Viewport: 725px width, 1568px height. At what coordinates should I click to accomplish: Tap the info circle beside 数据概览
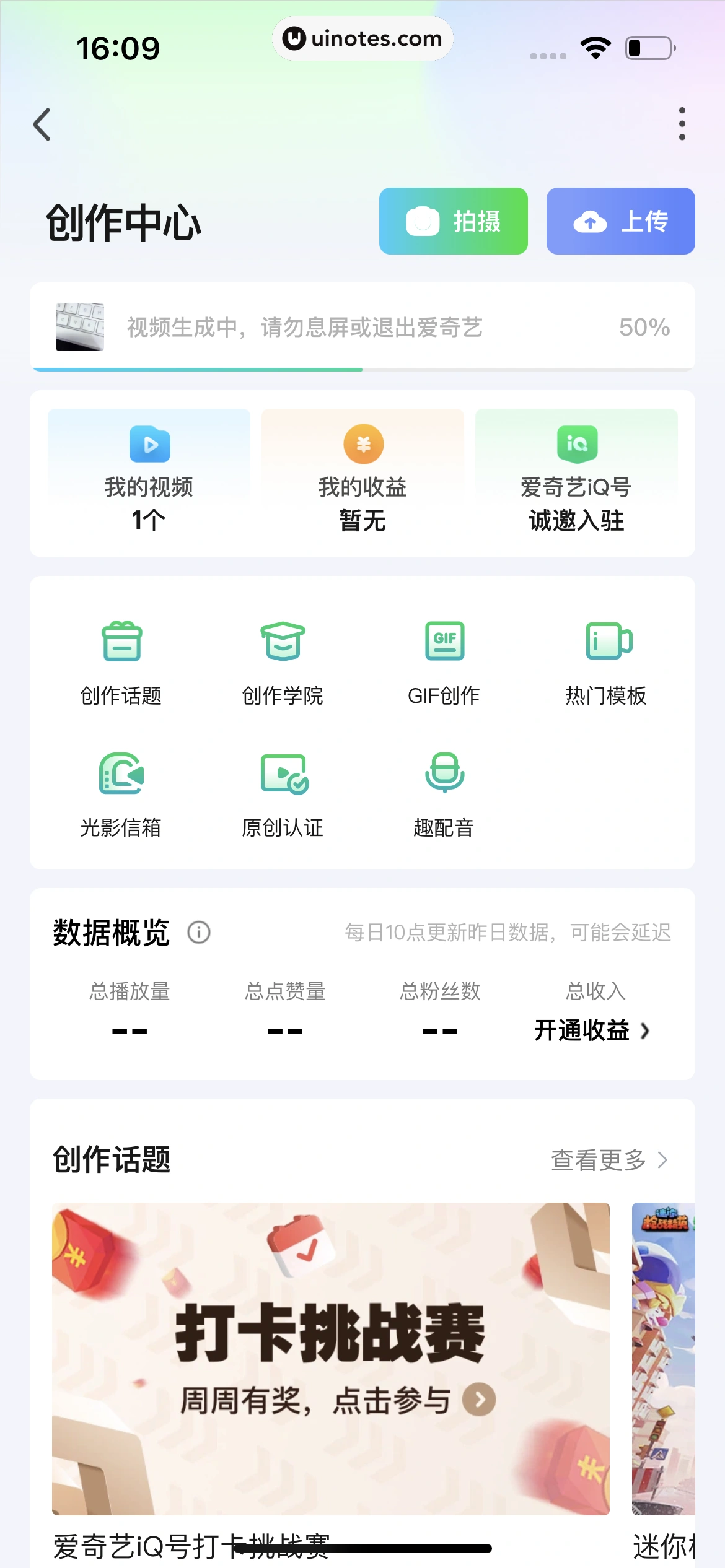pyautogui.click(x=199, y=932)
